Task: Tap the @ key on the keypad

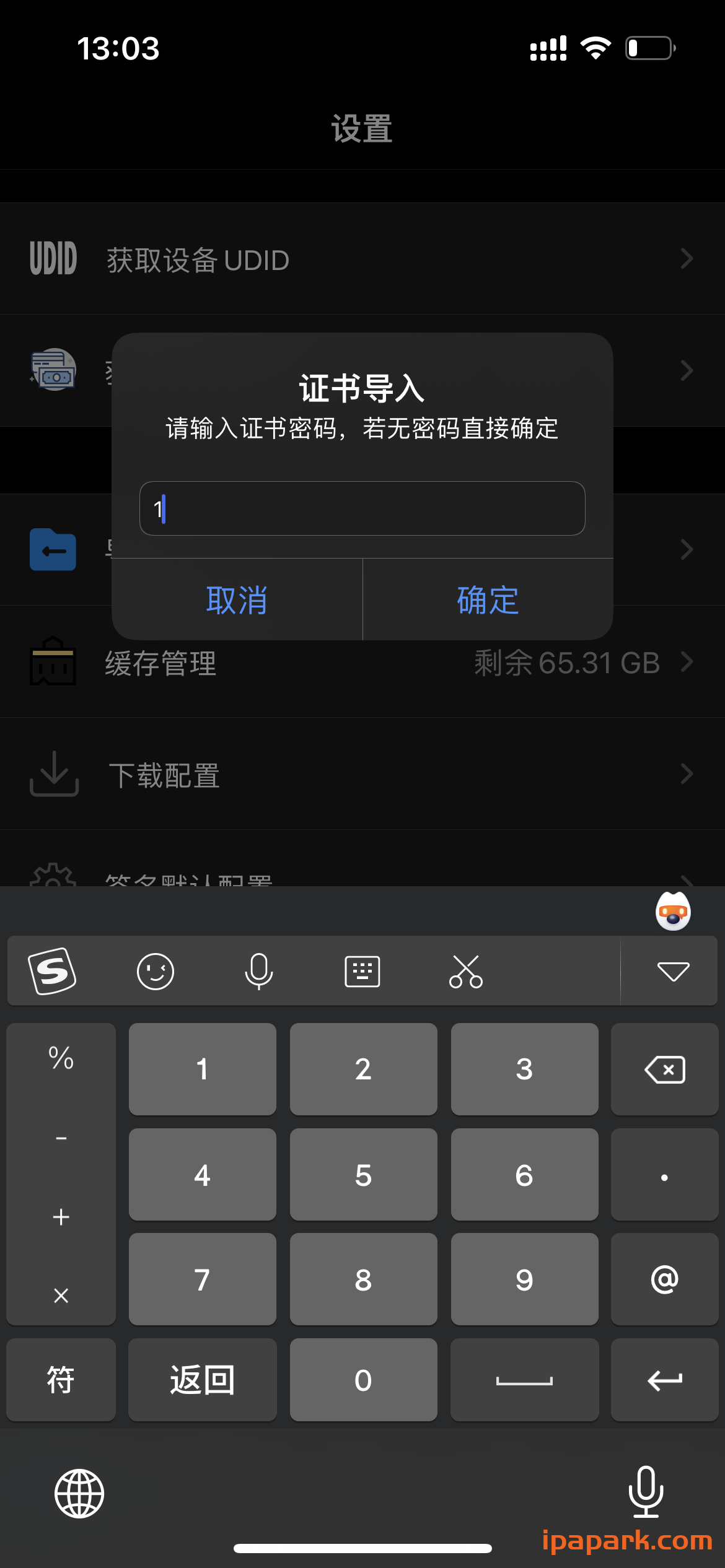Action: tap(664, 1279)
